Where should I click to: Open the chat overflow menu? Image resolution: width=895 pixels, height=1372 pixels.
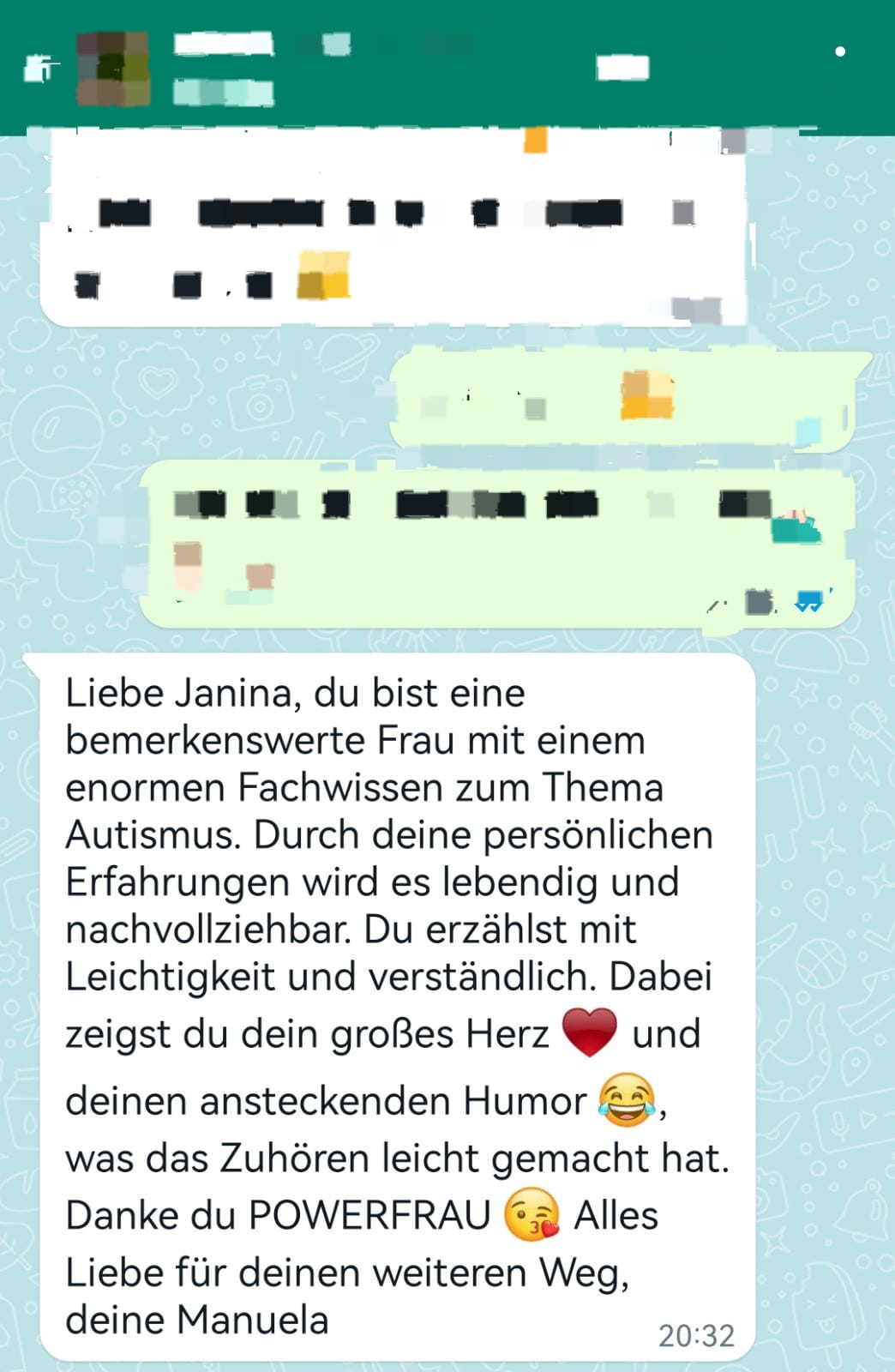(x=840, y=52)
